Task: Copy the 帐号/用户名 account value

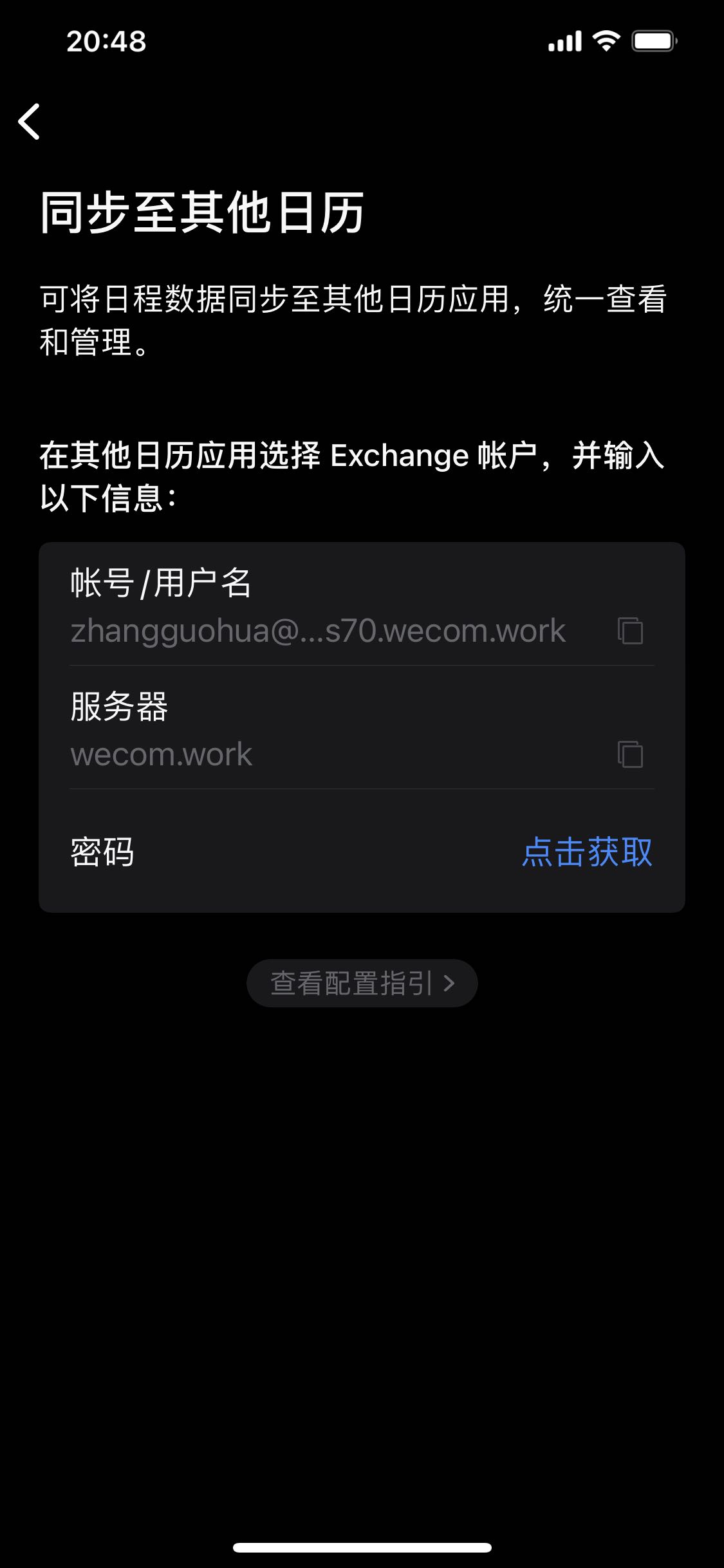Action: pyautogui.click(x=630, y=630)
